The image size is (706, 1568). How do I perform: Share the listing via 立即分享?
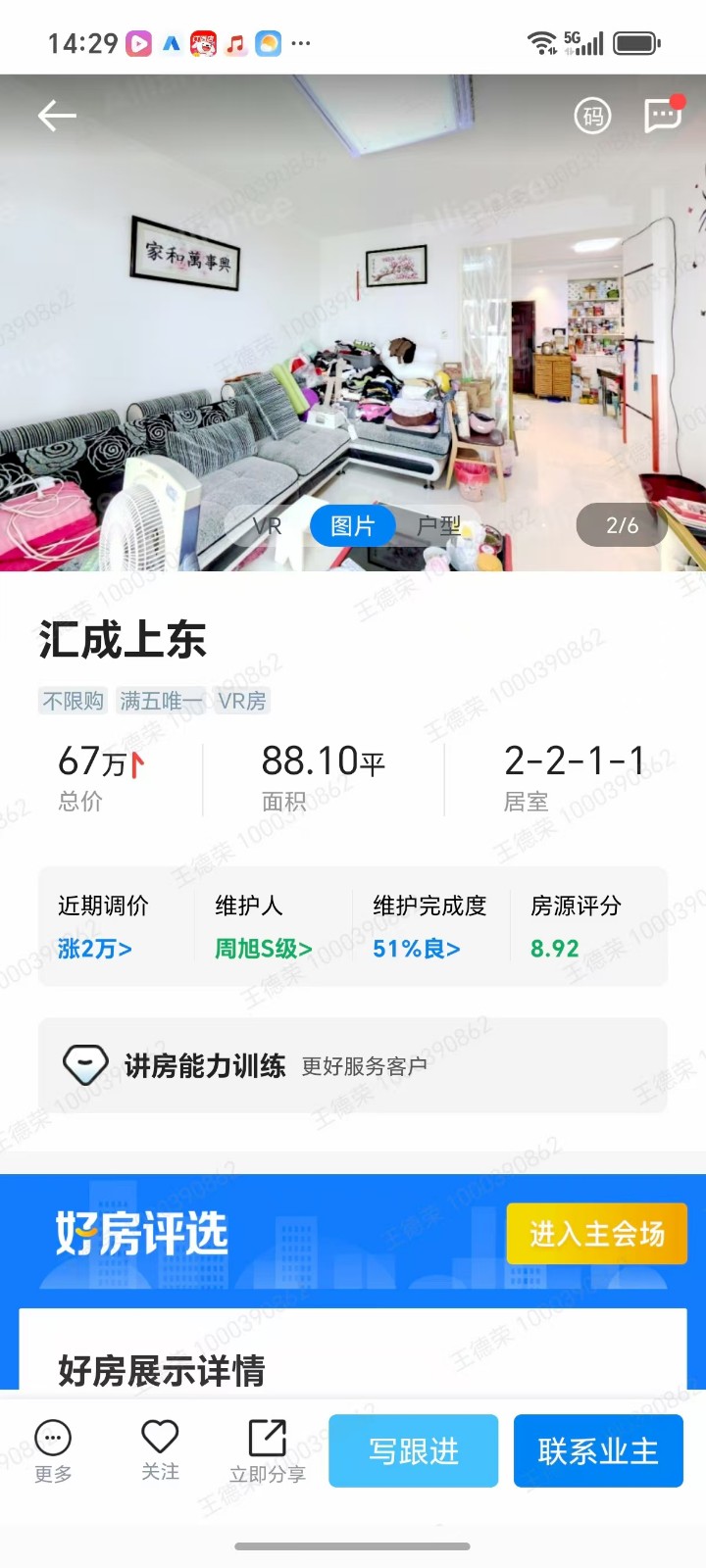(x=267, y=1450)
